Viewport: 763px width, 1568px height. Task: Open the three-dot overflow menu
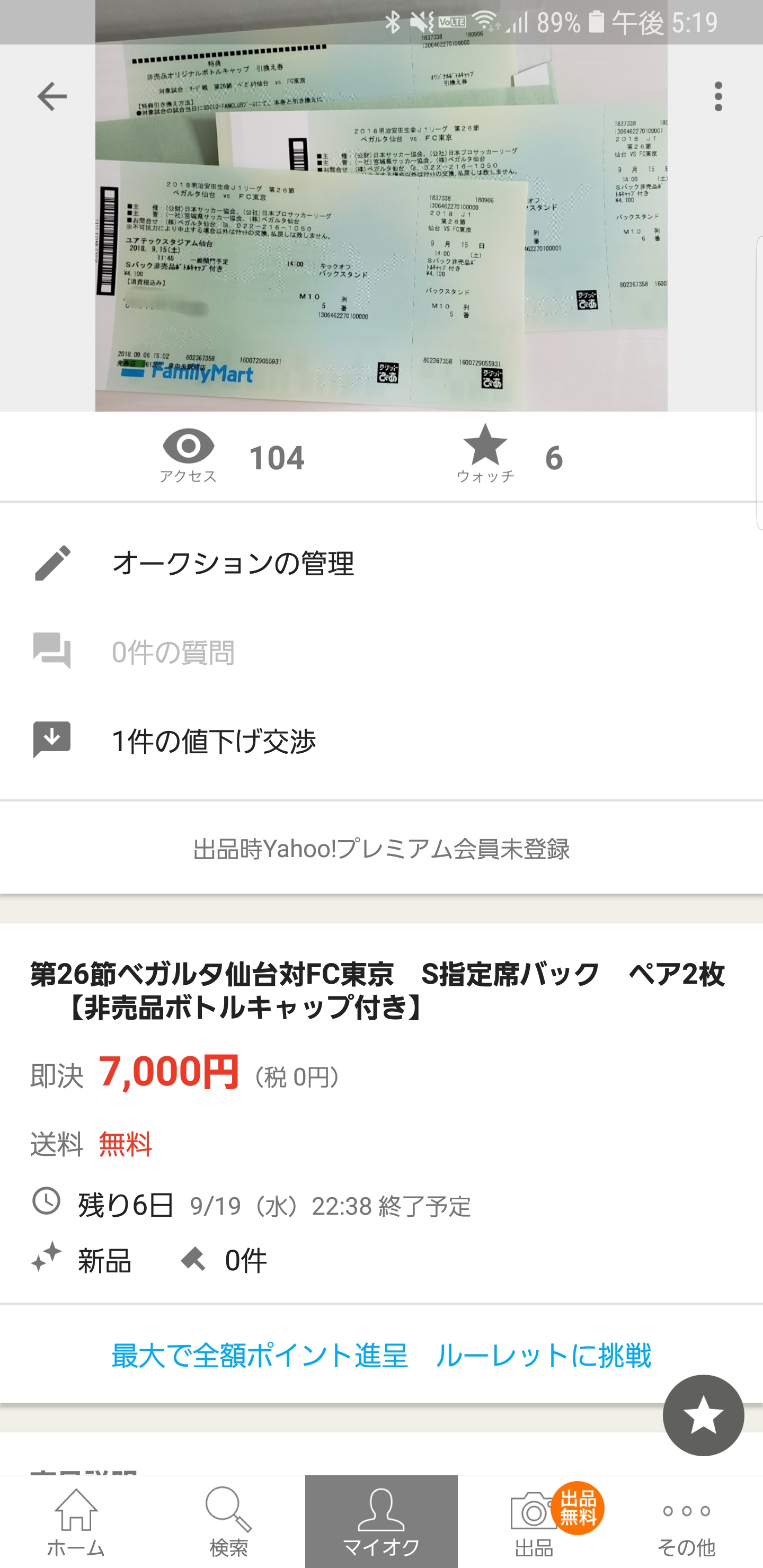718,97
